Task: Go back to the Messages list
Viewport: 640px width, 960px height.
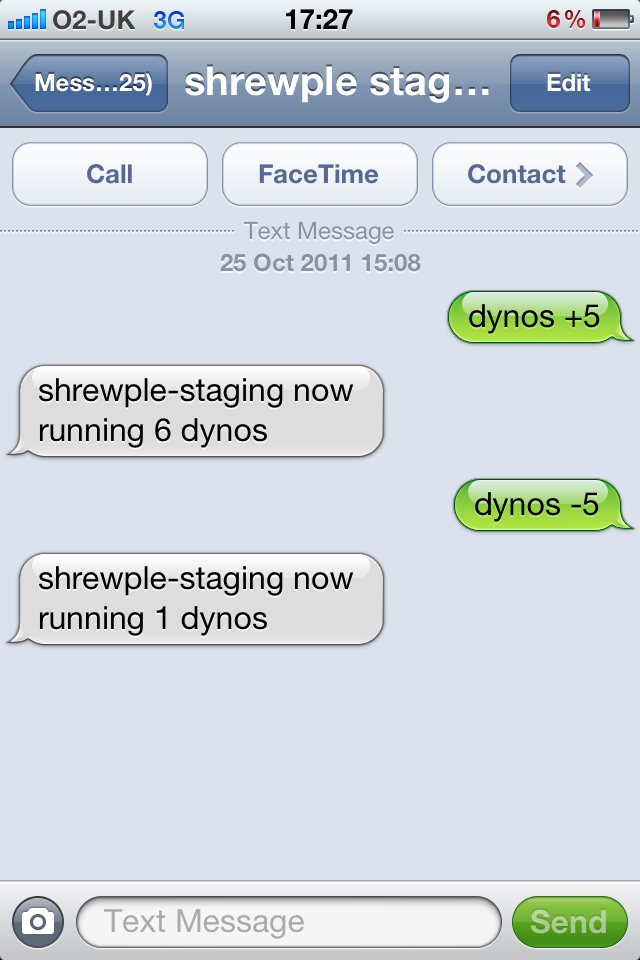Action: pyautogui.click(x=90, y=84)
